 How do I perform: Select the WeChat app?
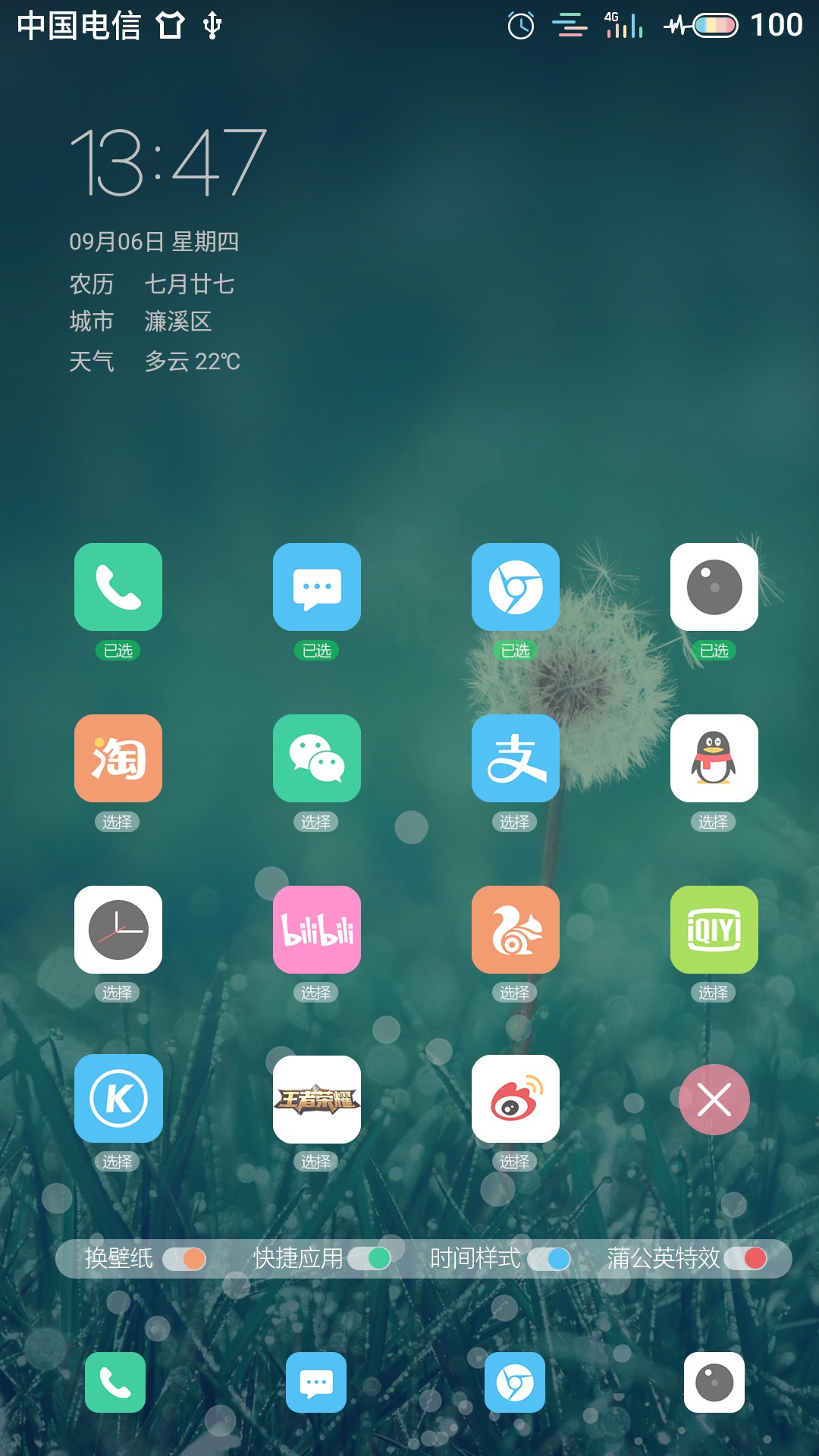click(x=317, y=758)
